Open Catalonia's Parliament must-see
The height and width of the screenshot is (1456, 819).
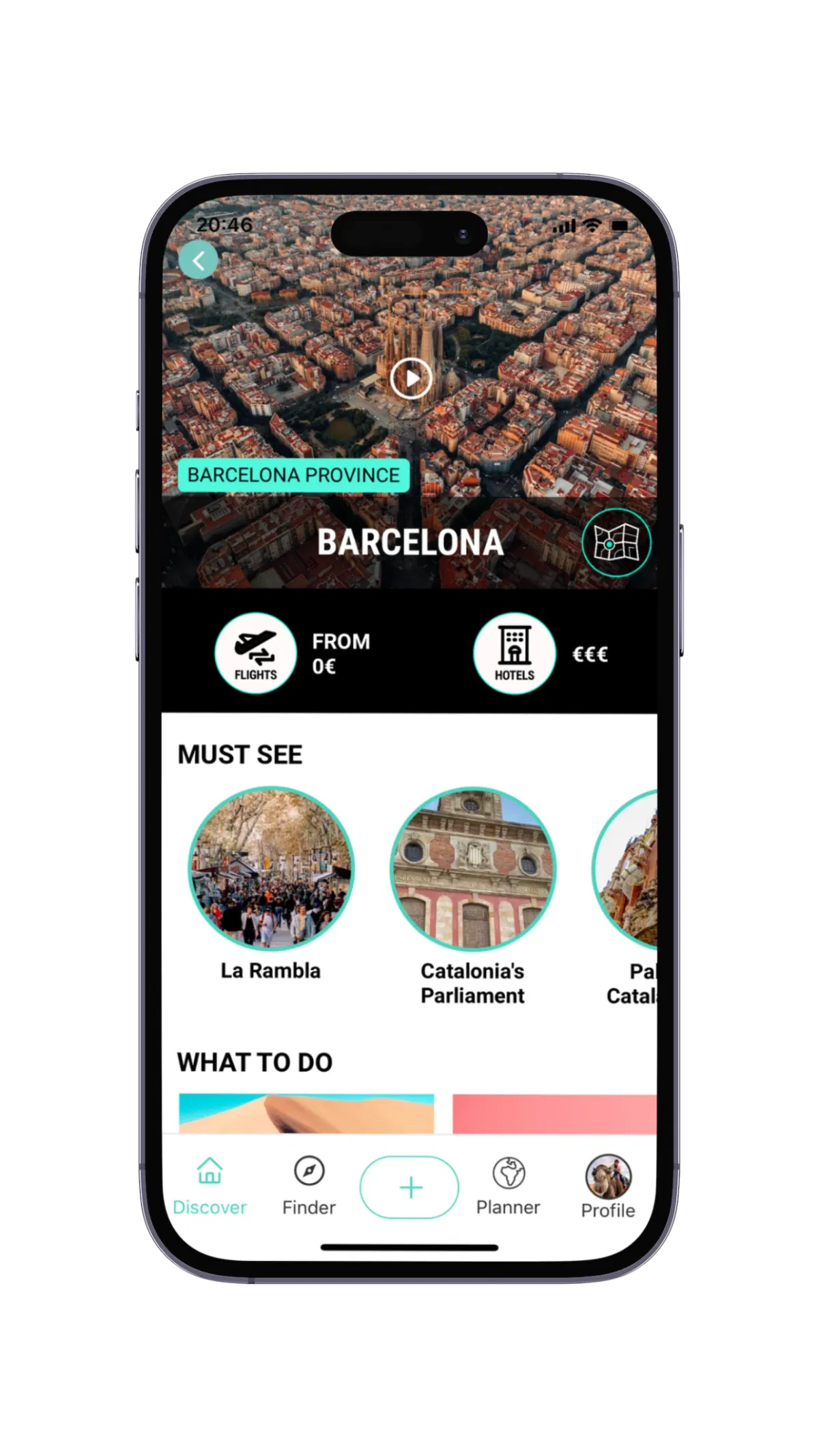(x=473, y=868)
